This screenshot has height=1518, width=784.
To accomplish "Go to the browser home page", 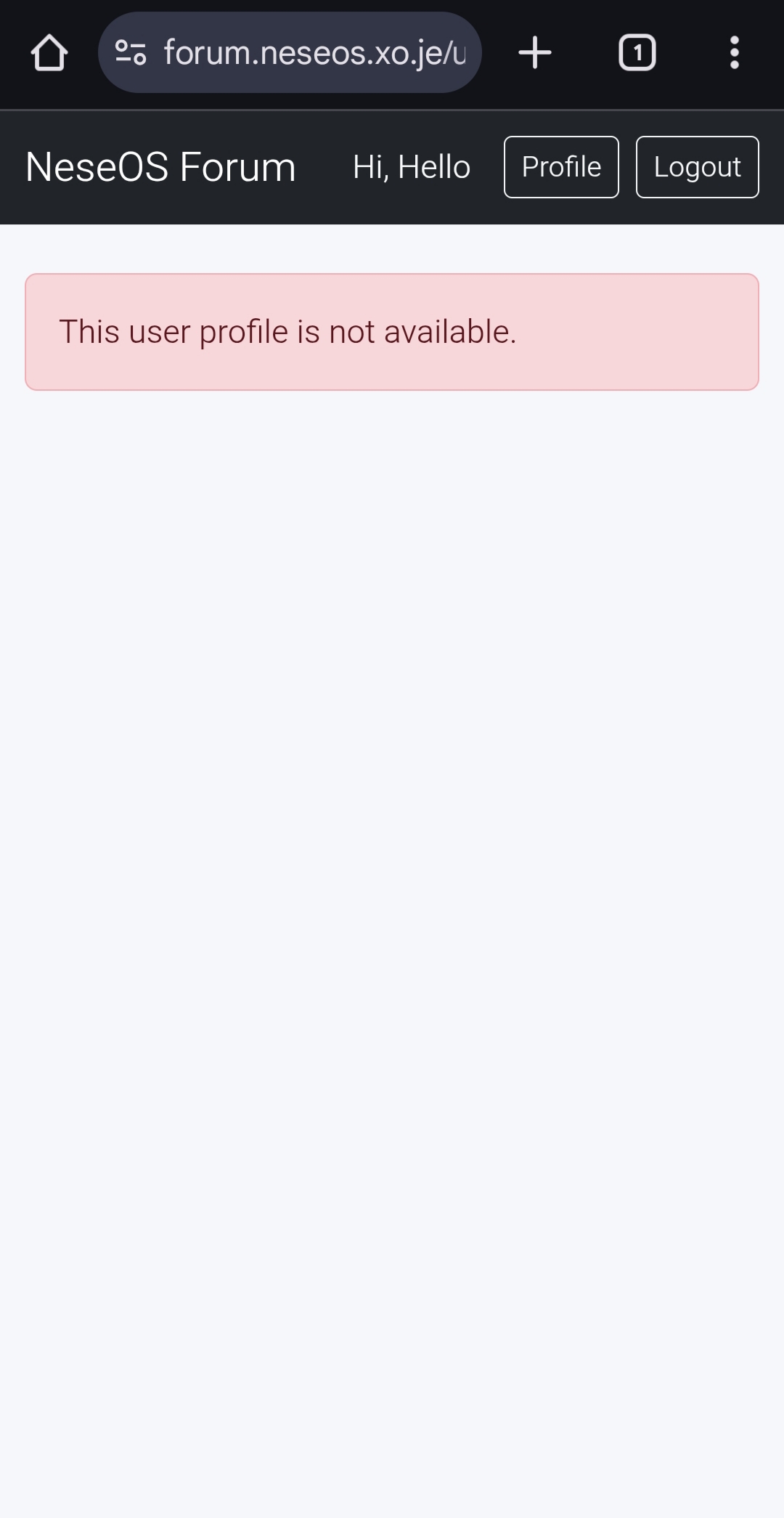I will click(49, 53).
